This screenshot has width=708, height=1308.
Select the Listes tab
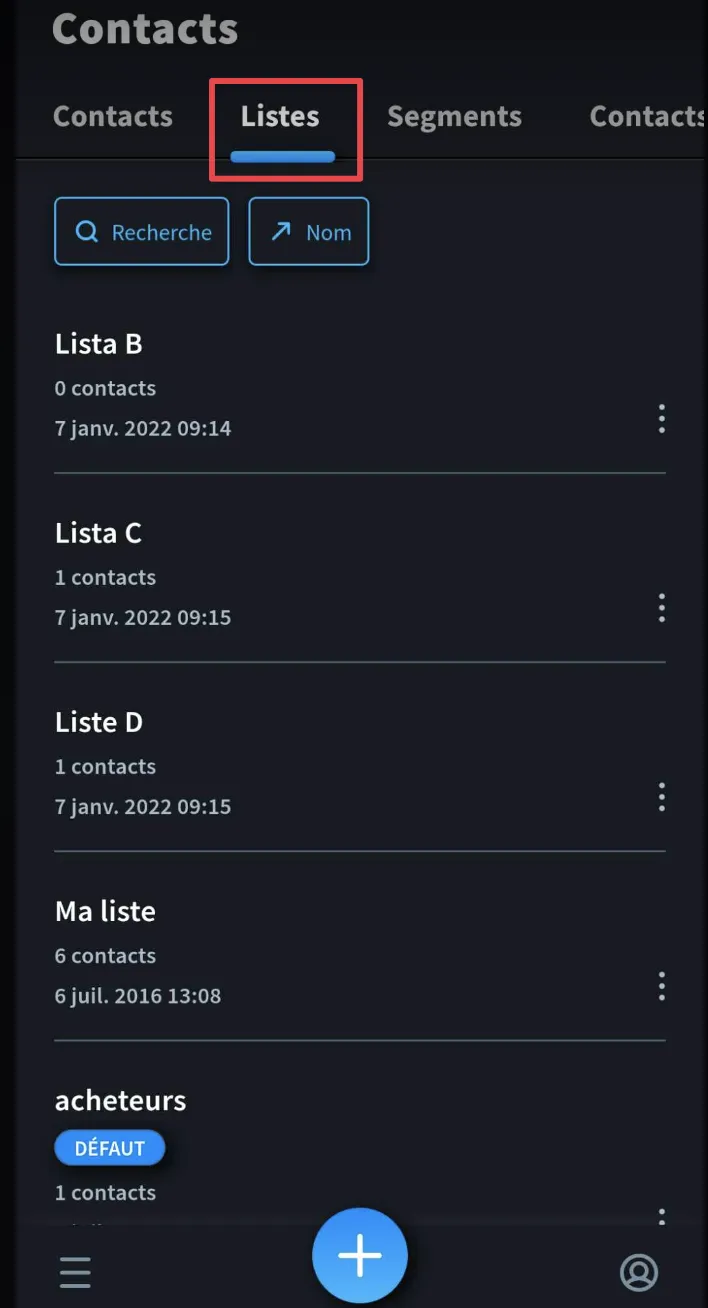click(280, 116)
